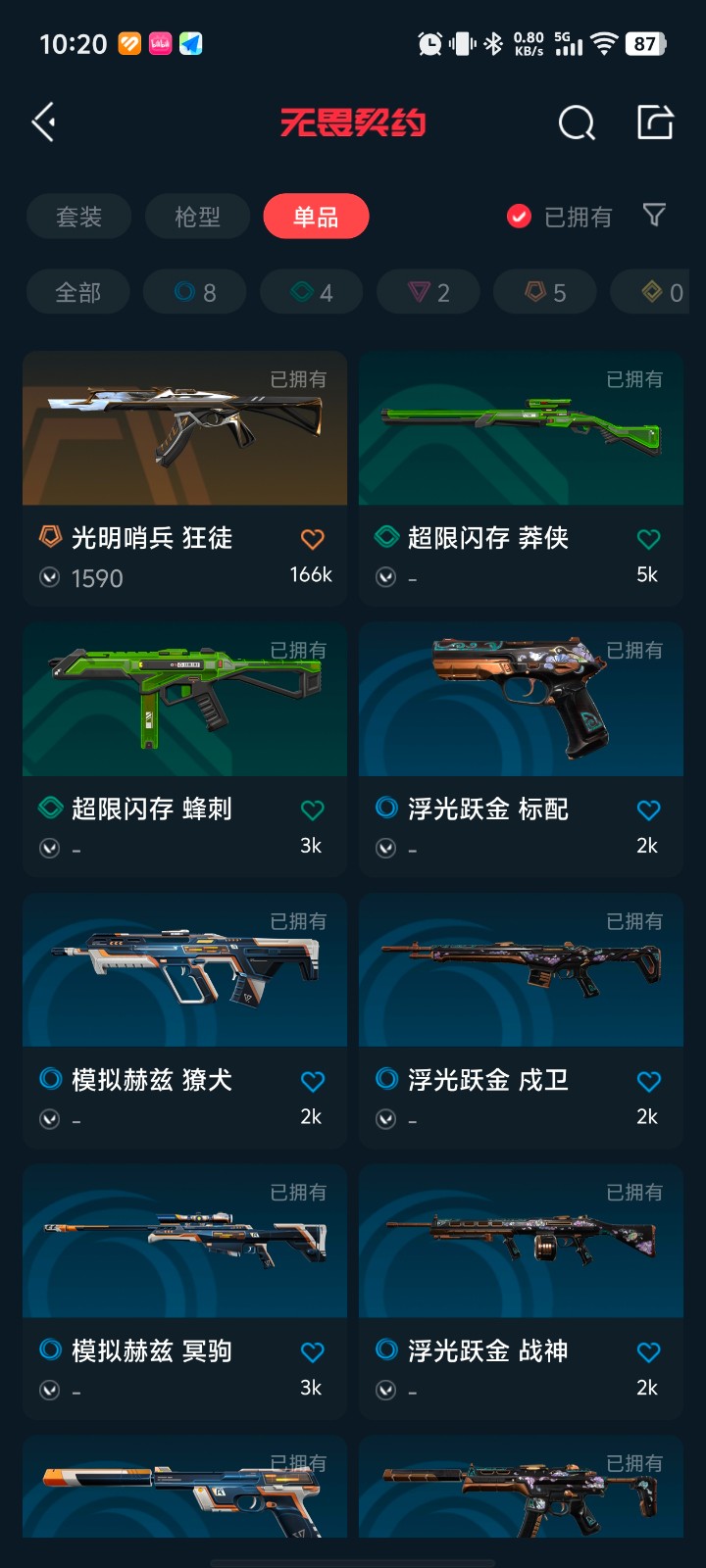The height and width of the screenshot is (1568, 706).
Task: Like the 模拟赫兹 冥驹 skin
Action: tap(312, 1352)
